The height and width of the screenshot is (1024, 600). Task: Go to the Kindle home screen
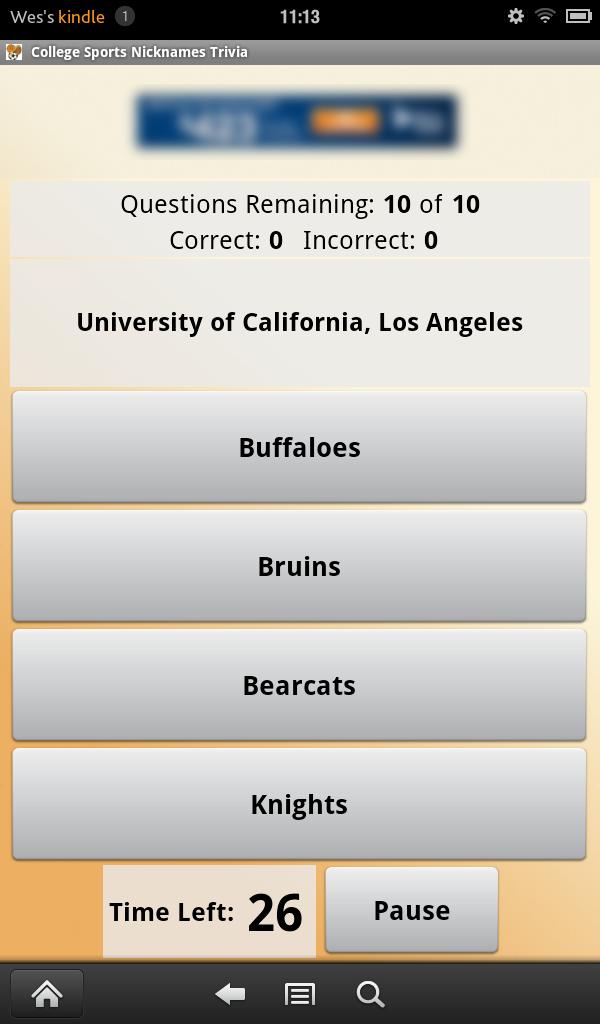click(x=47, y=993)
